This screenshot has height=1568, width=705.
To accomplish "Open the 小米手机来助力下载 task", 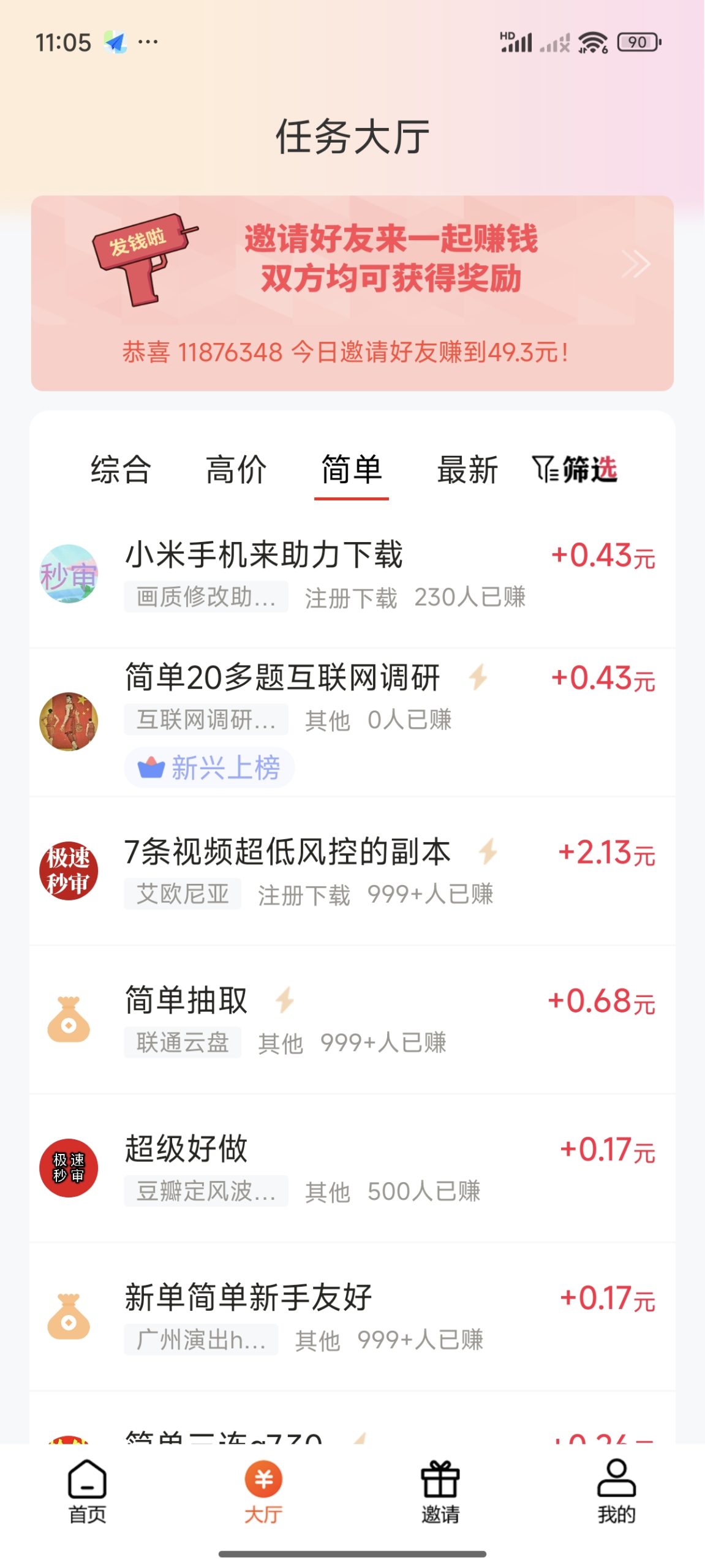I will pyautogui.click(x=352, y=574).
